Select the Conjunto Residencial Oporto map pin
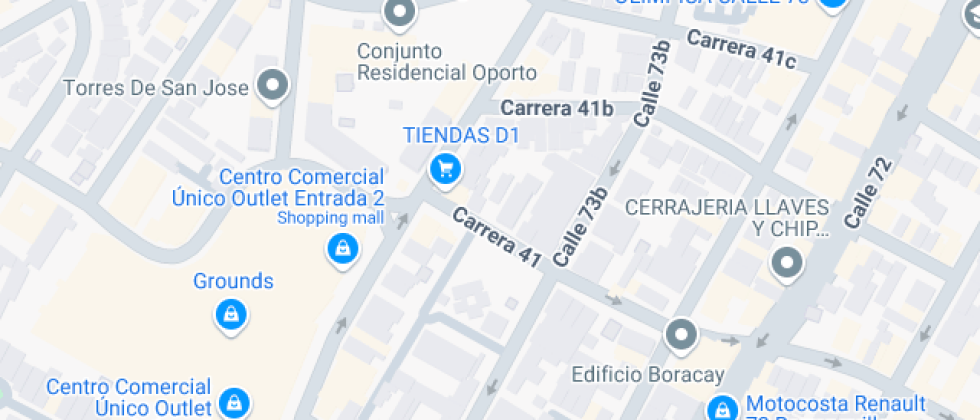This screenshot has height=420, width=980. (x=400, y=13)
